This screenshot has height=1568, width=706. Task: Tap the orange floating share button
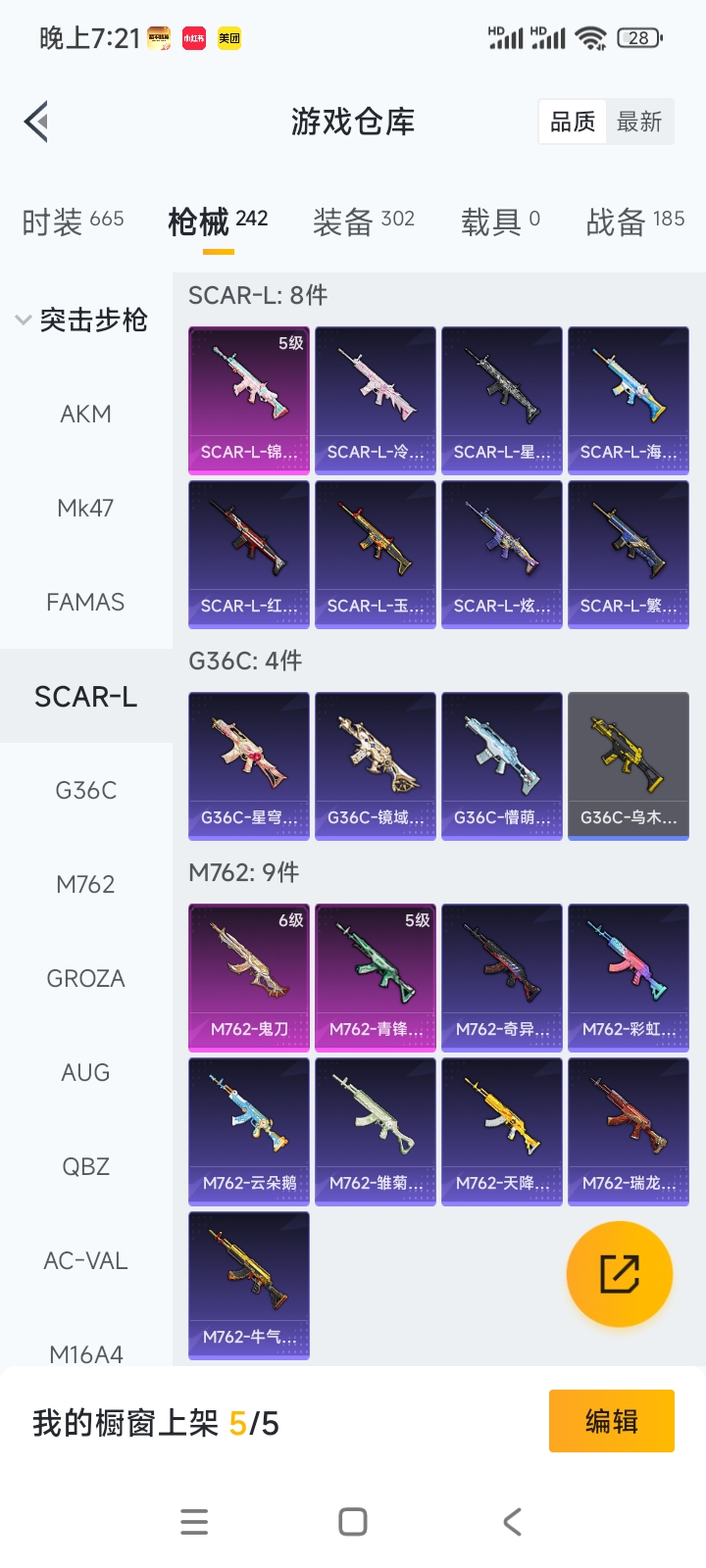[x=619, y=1274]
